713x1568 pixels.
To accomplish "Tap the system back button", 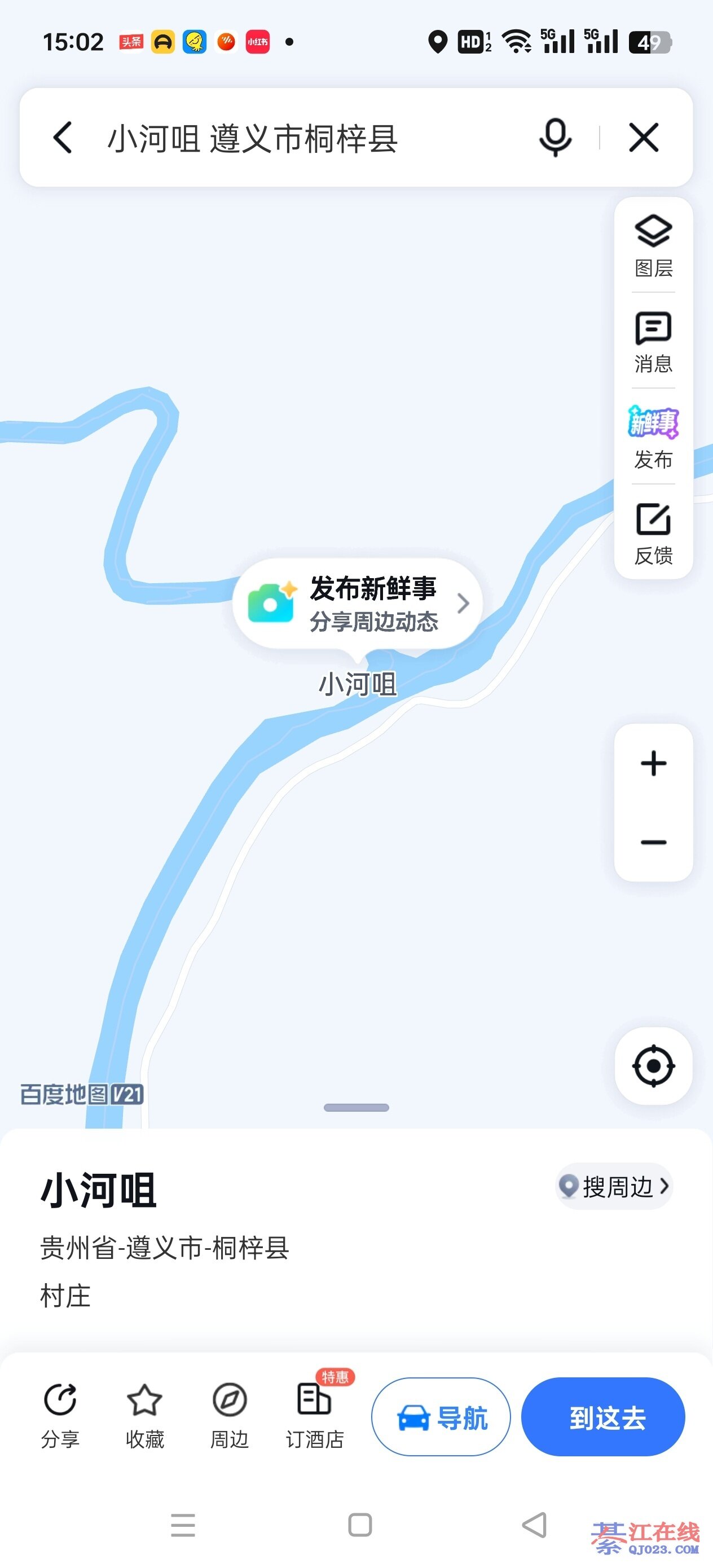I will [x=535, y=1525].
